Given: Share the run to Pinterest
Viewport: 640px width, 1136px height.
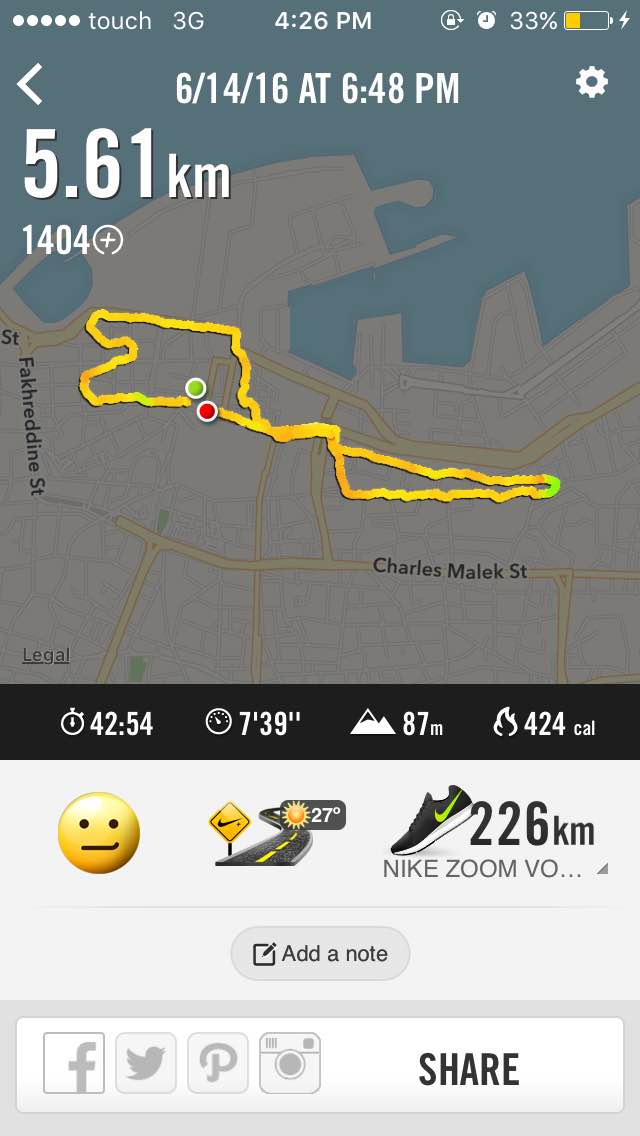Looking at the screenshot, I should (218, 1063).
